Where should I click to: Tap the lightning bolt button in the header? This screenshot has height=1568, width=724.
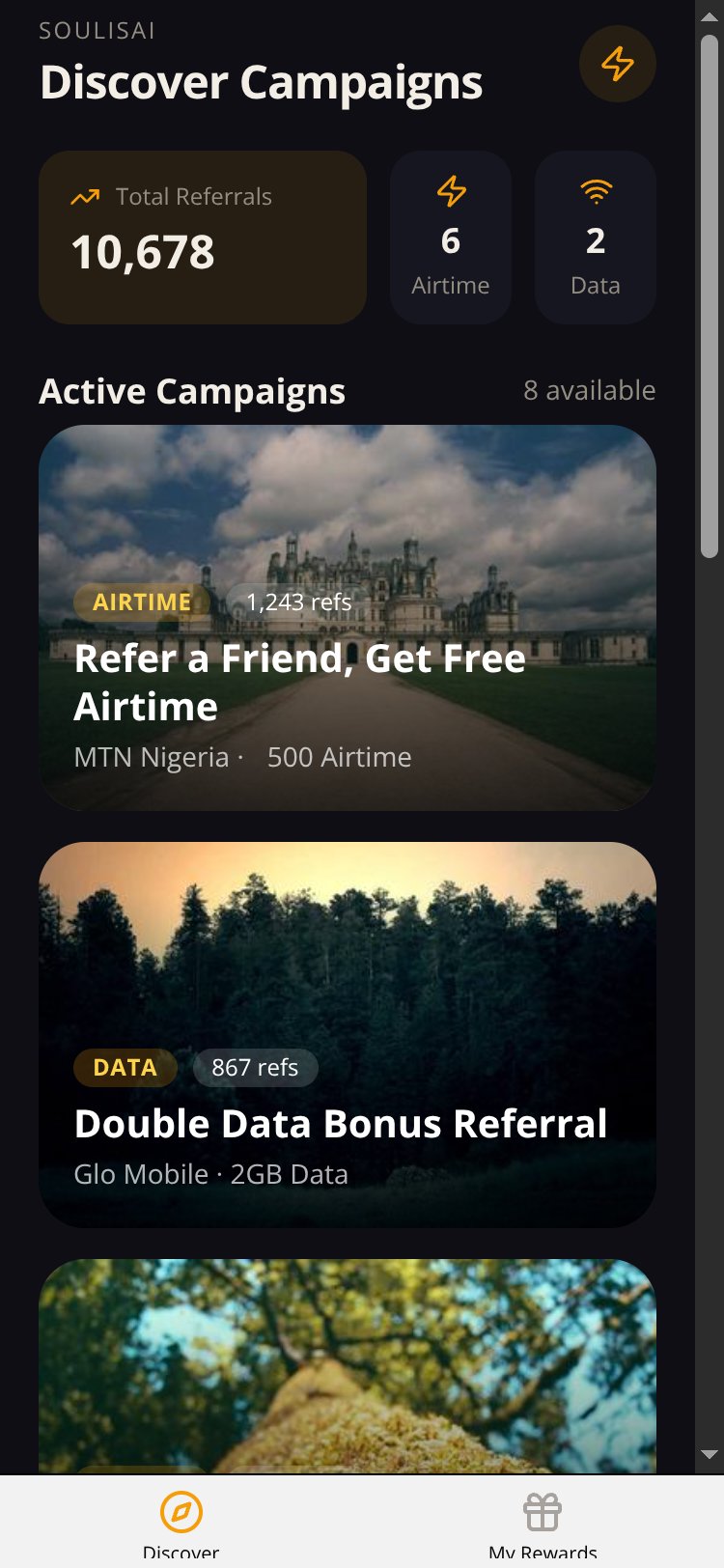tap(618, 64)
